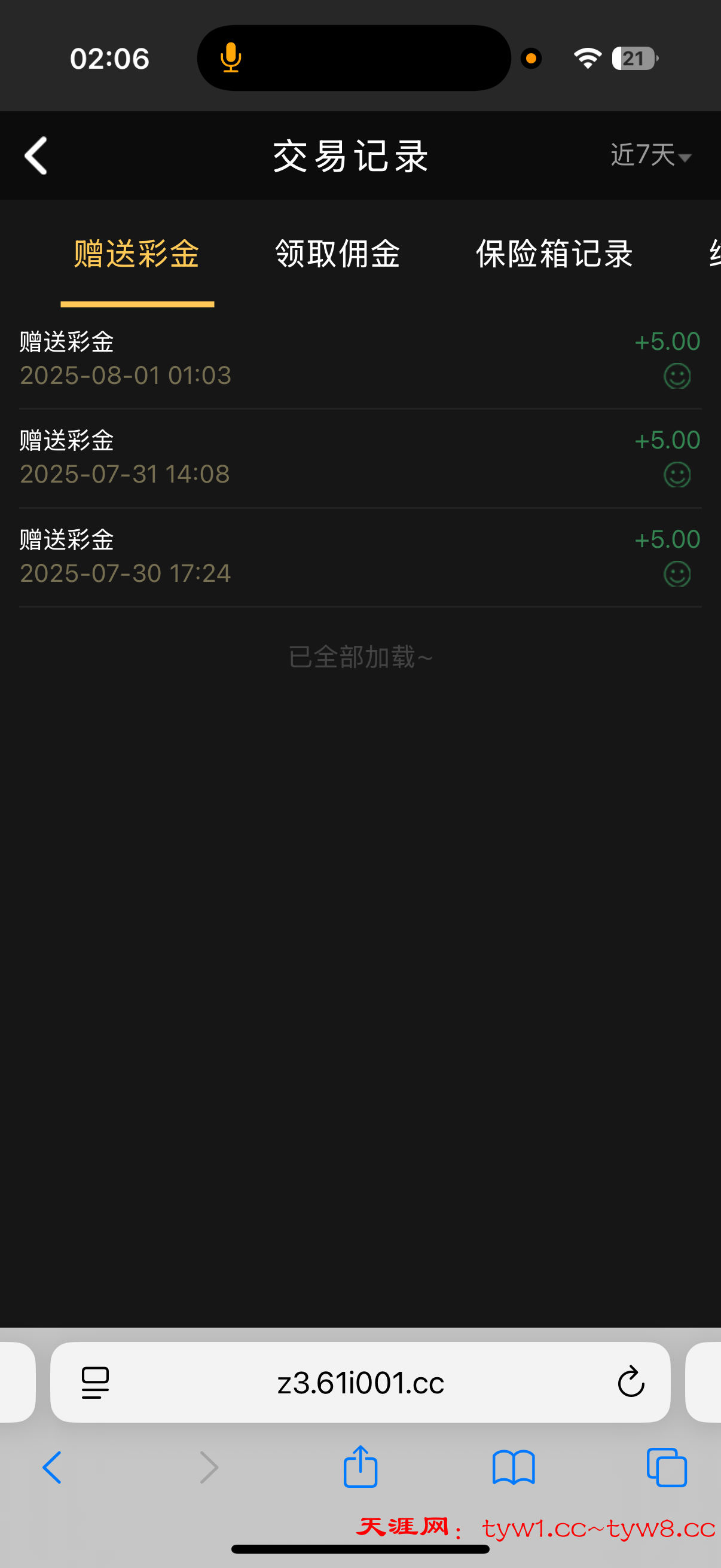Show all open Safari tabs
Image resolution: width=721 pixels, height=1568 pixels.
click(x=665, y=1466)
